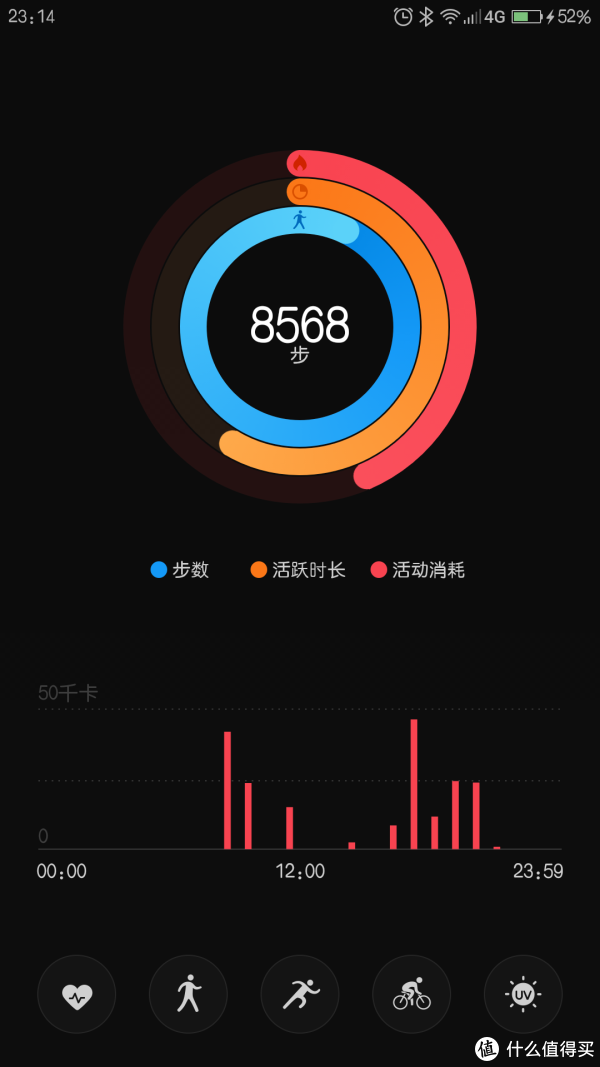This screenshot has width=600, height=1067.
Task: Start the running activity icon
Action: pos(300,994)
